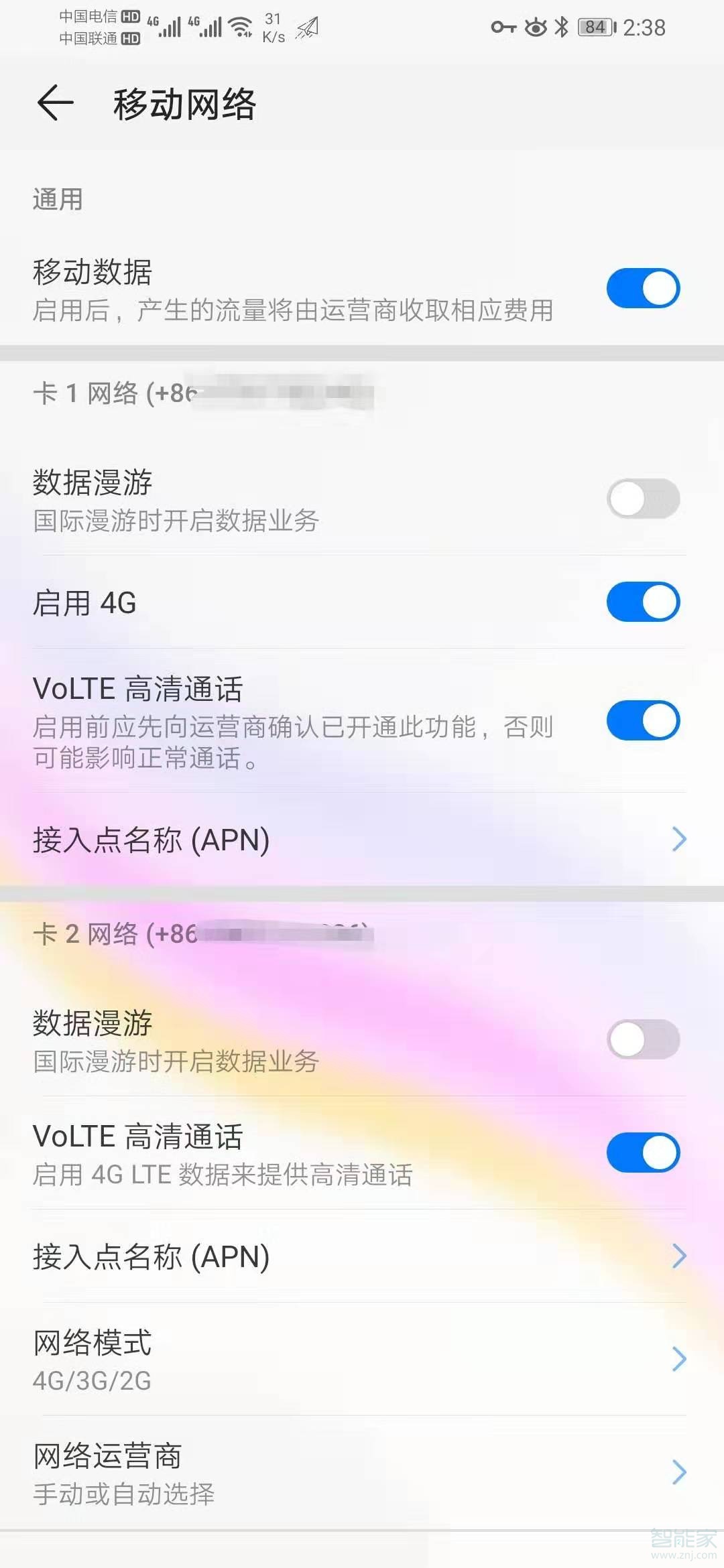Tap the network speed indicator showing K/s
The image size is (724, 1568).
click(271, 28)
